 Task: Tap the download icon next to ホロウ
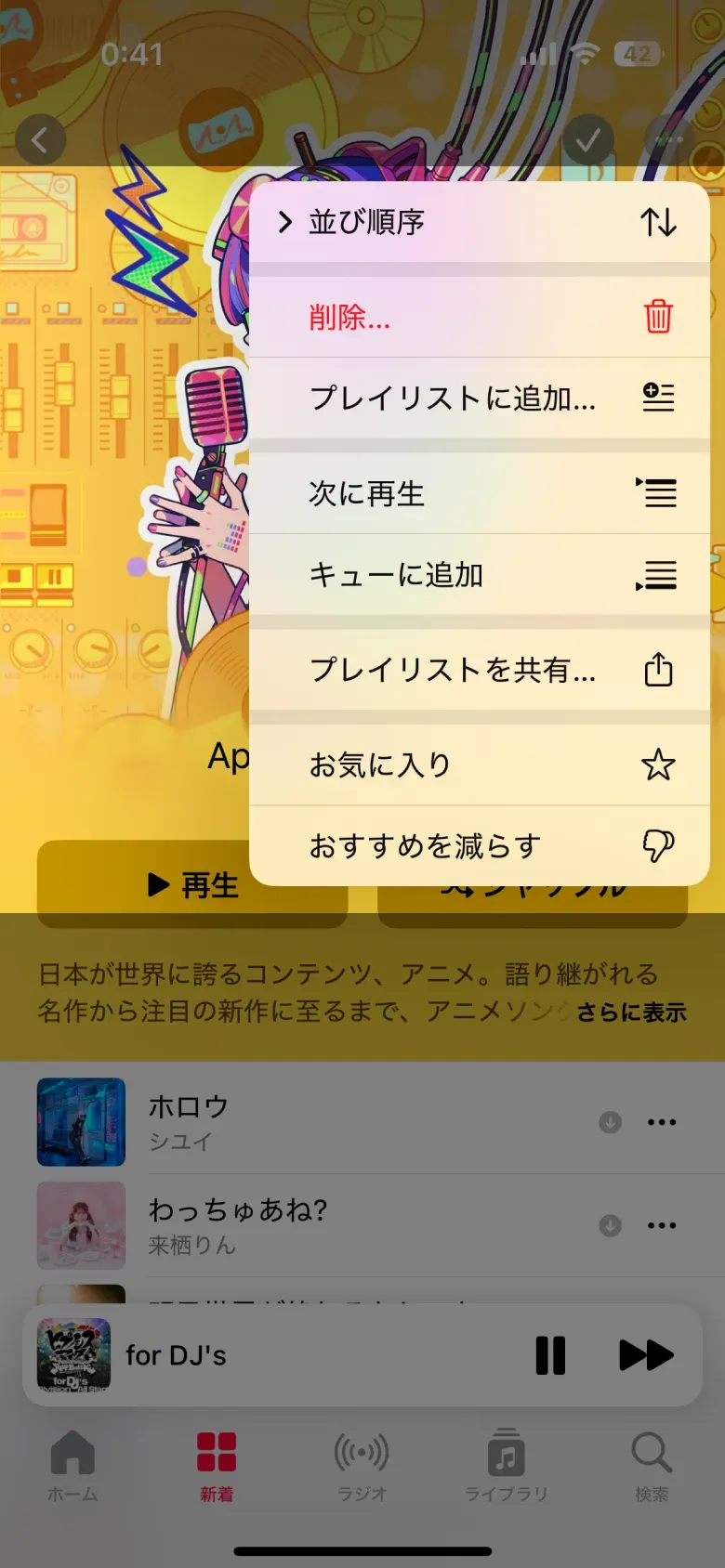609,1122
